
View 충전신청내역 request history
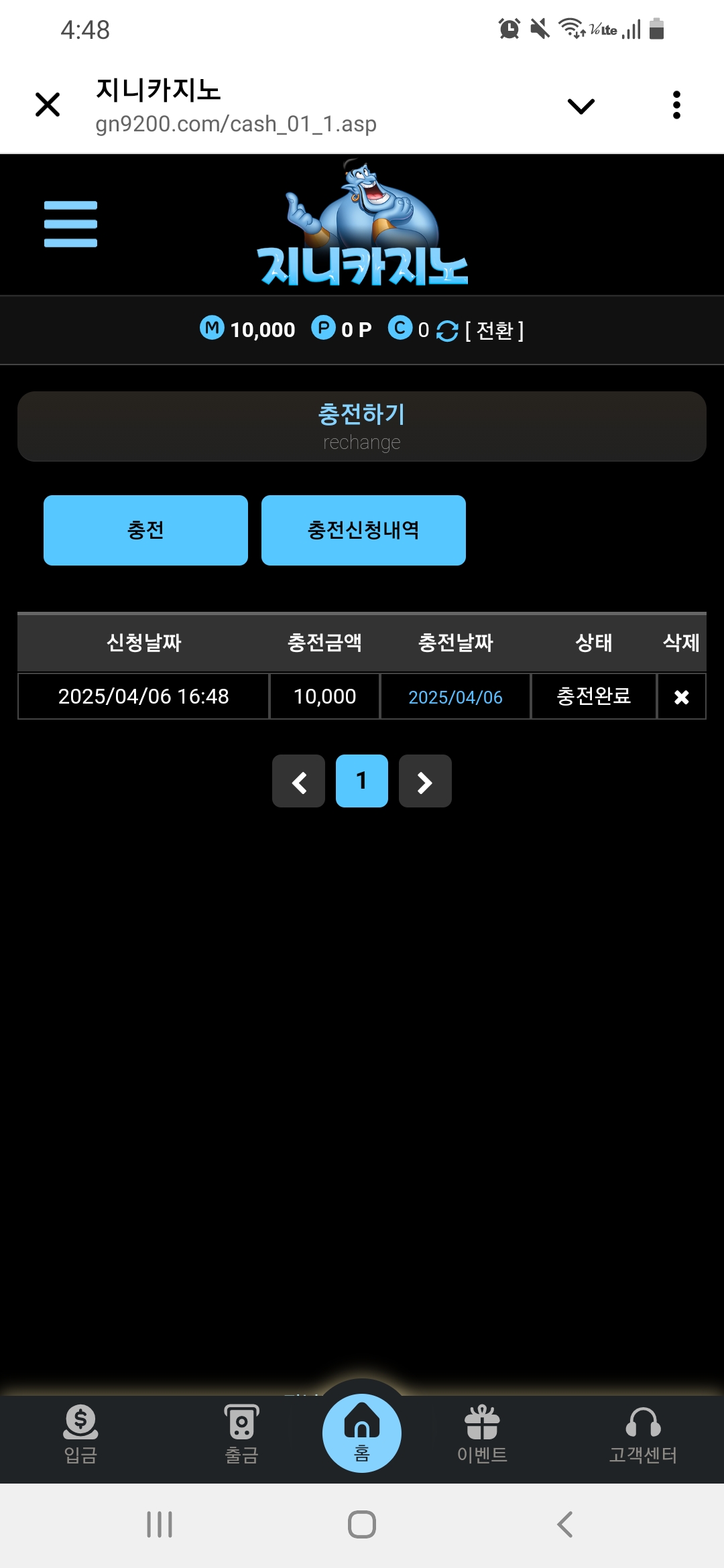[x=363, y=530]
